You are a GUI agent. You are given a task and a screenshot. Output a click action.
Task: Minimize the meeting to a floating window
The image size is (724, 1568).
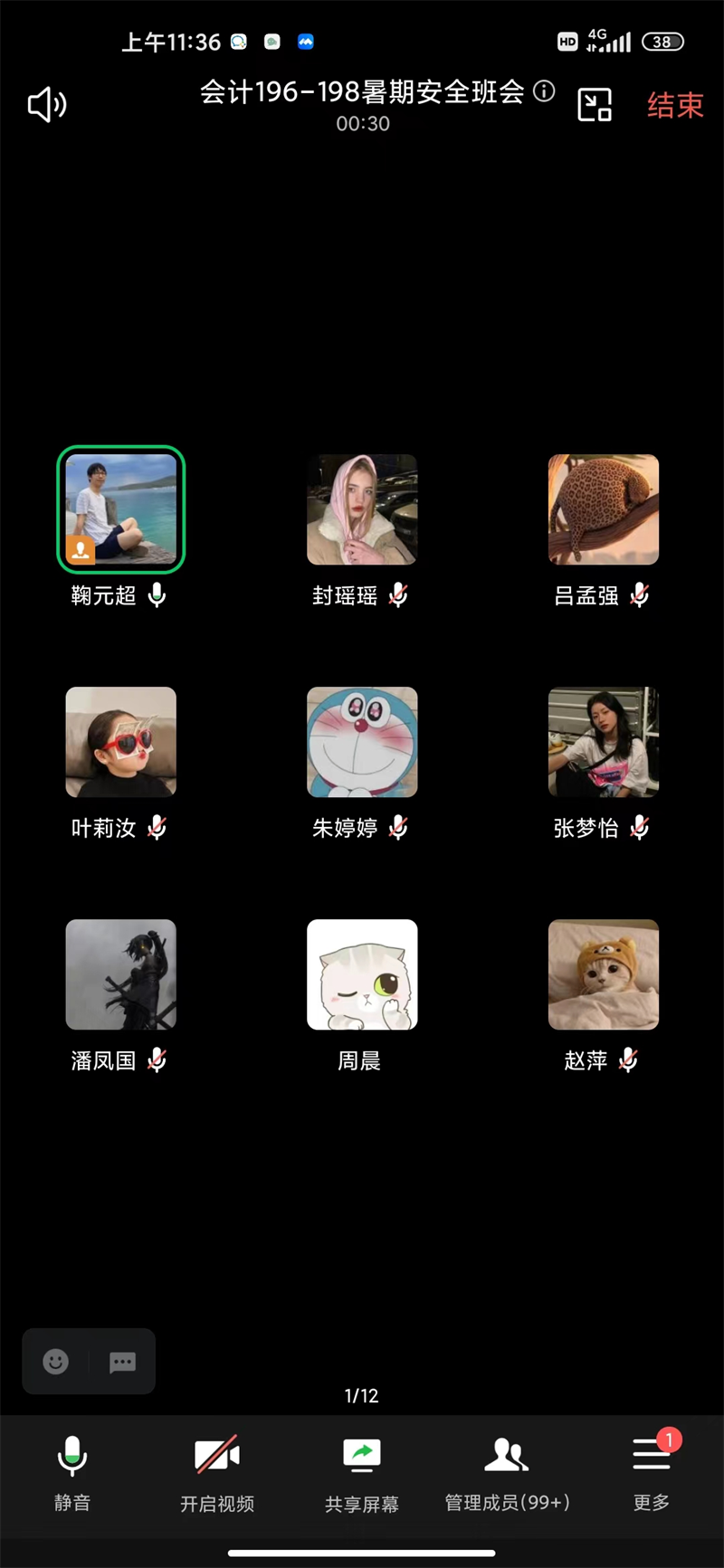595,105
